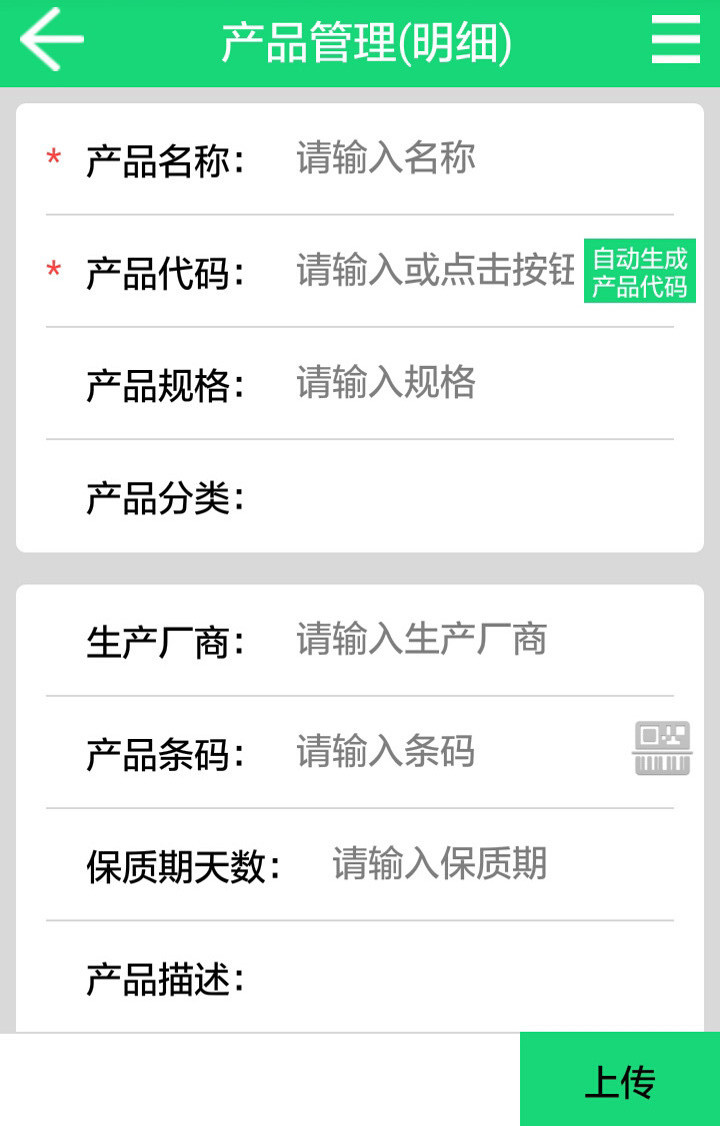
Task: Go back using the top-left arrow
Action: click(x=50, y=40)
